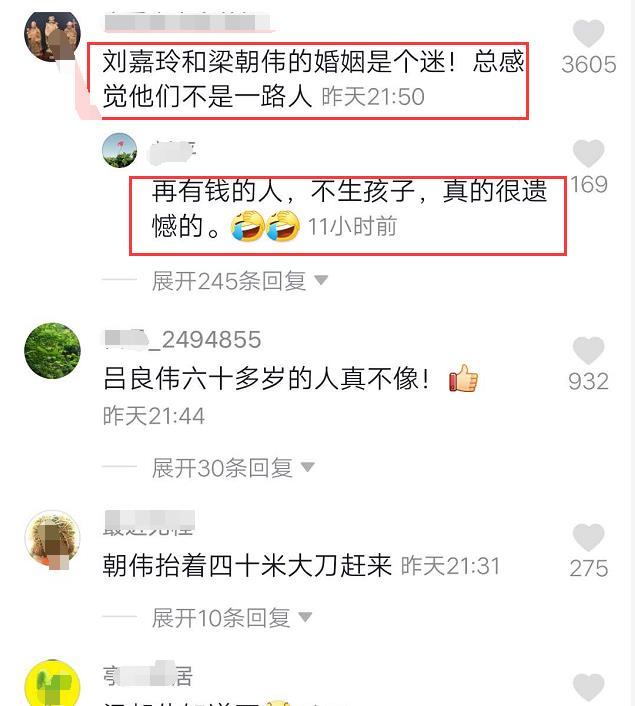Image resolution: width=635 pixels, height=706 pixels.
Task: Like the comment about 刘嘉玲和梁朝伟的婚姻
Action: pos(588,35)
